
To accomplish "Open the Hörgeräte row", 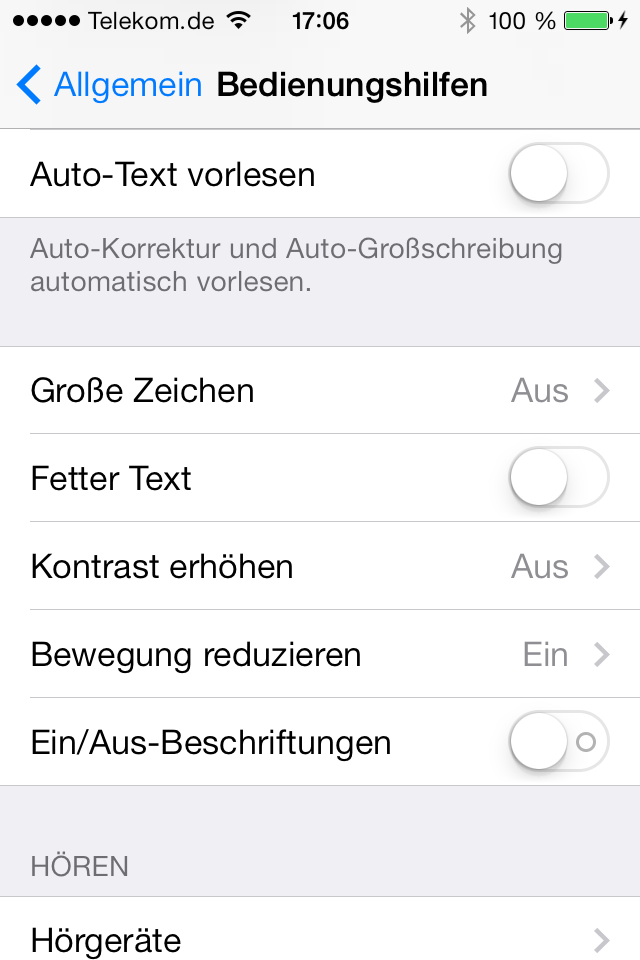I will 320,940.
